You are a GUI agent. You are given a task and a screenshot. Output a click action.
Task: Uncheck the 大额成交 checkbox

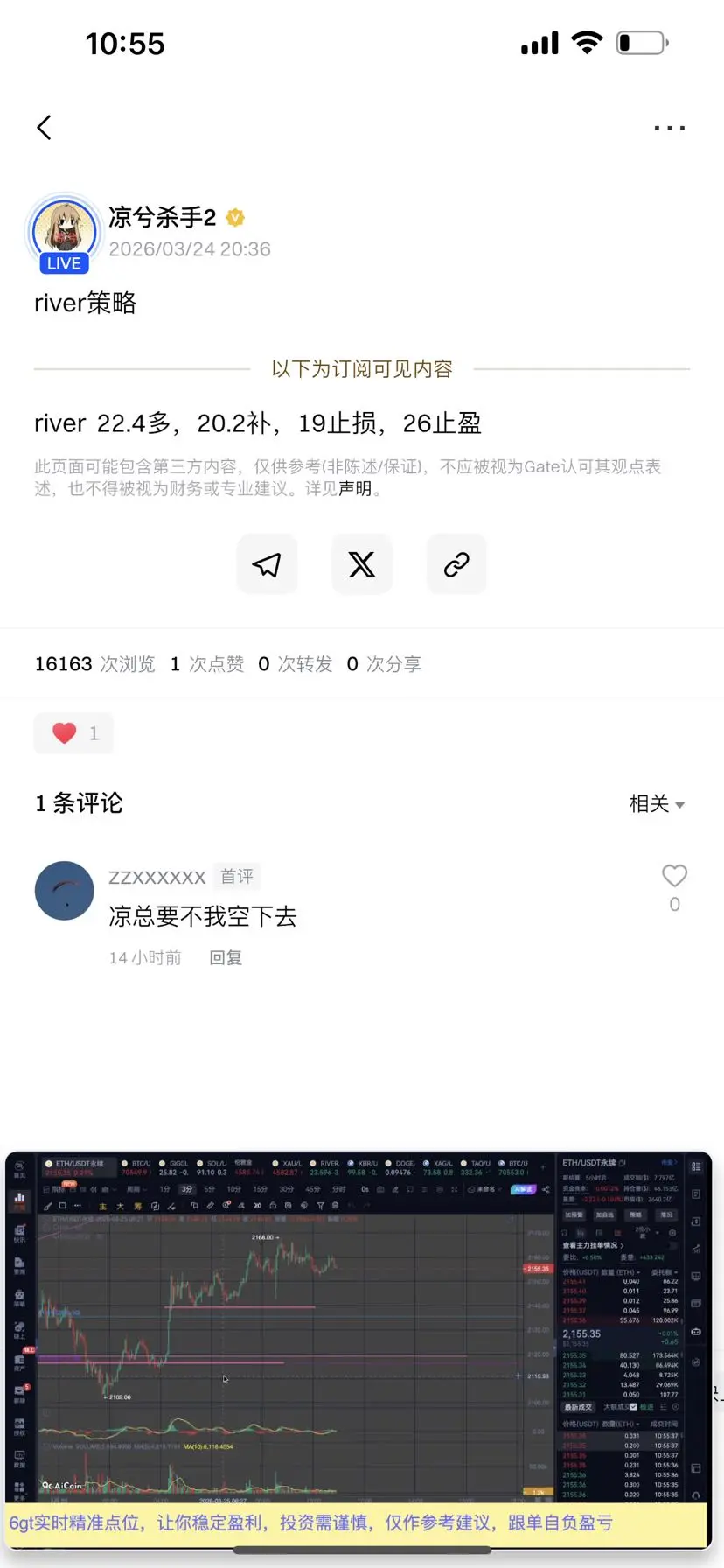pos(633,1406)
